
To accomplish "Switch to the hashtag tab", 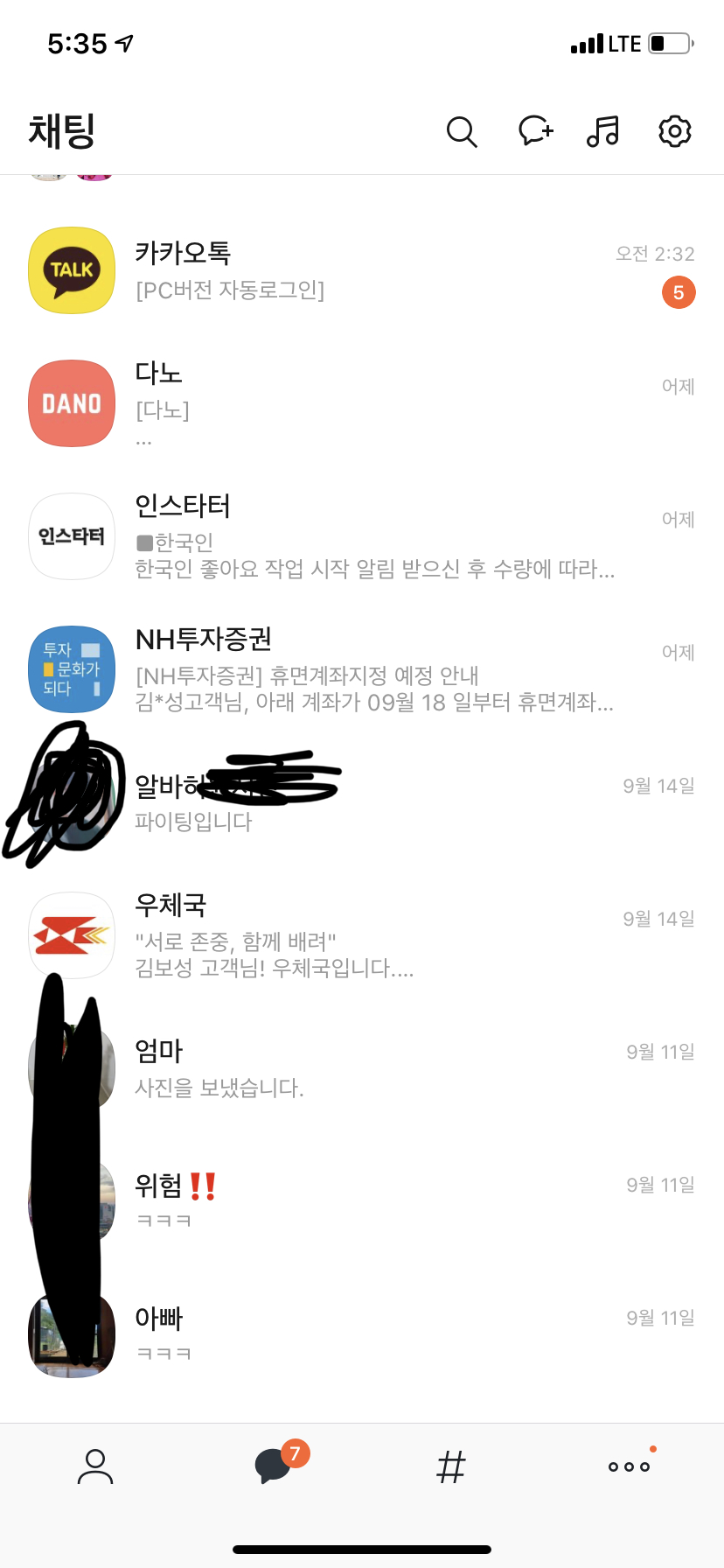I will (x=451, y=1466).
